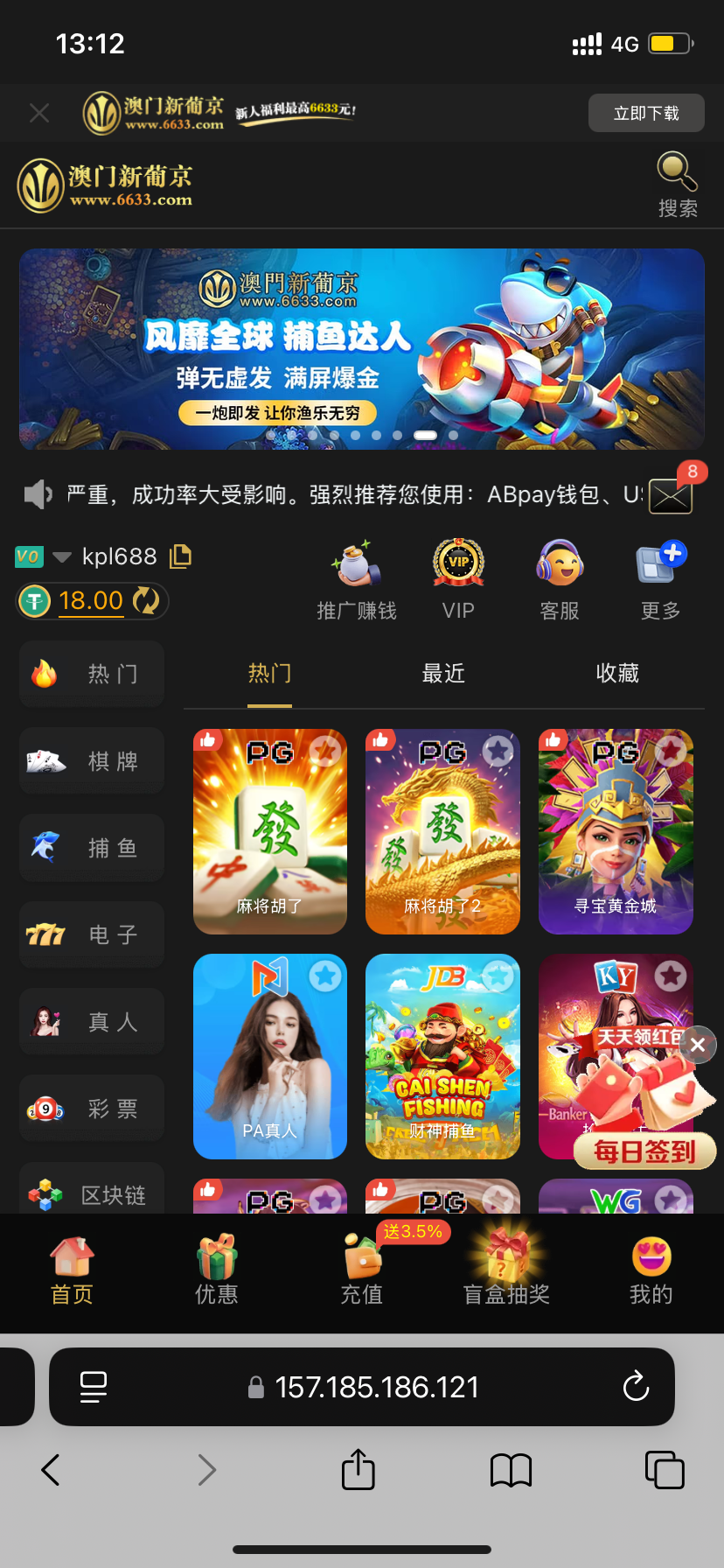Image resolution: width=724 pixels, height=1568 pixels.
Task: Dismiss the download banner at top
Action: pos(39,113)
